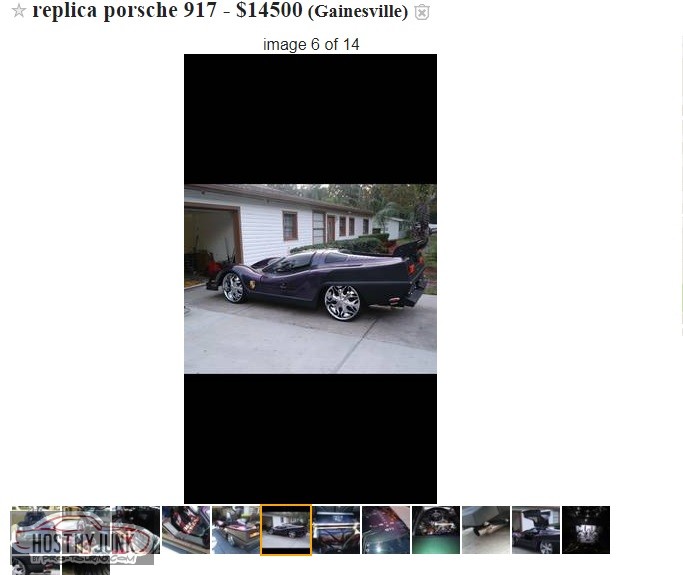Select the highlighted thumbnail for image 6

pyautogui.click(x=286, y=529)
